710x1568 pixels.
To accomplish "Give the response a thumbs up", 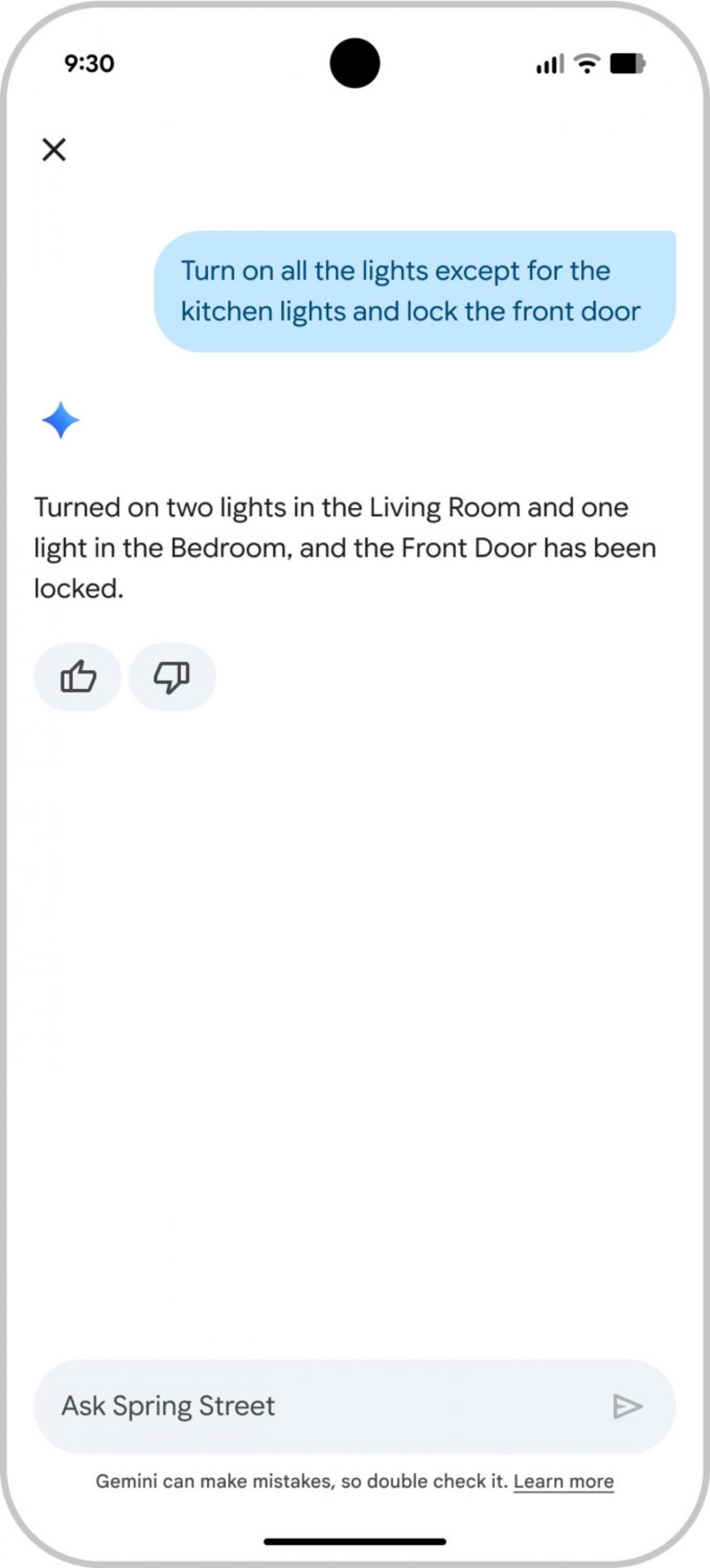I will [x=78, y=677].
